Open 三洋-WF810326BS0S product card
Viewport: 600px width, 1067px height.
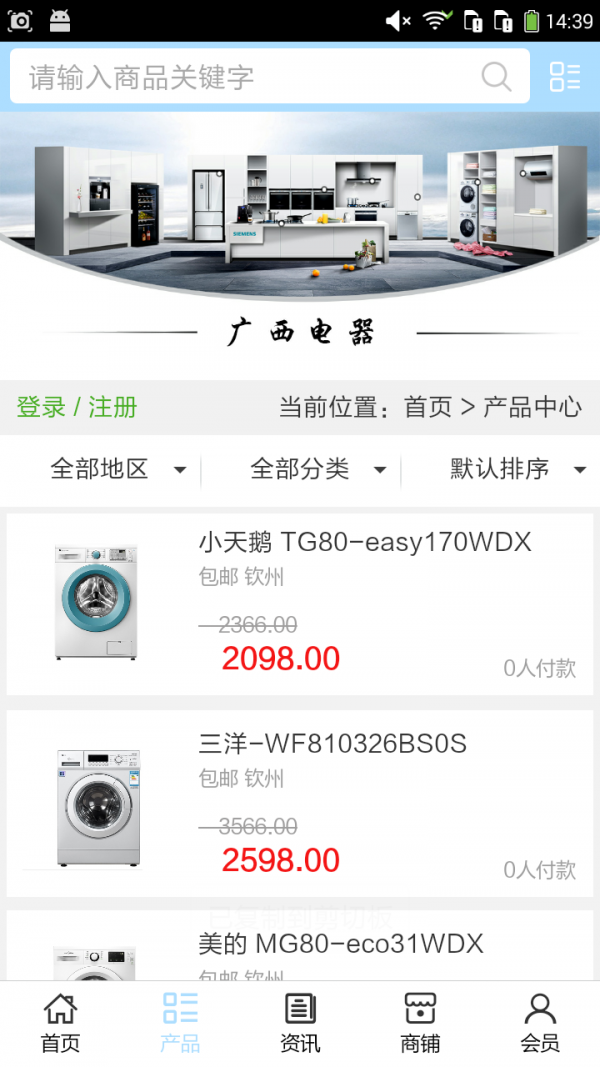tap(300, 804)
